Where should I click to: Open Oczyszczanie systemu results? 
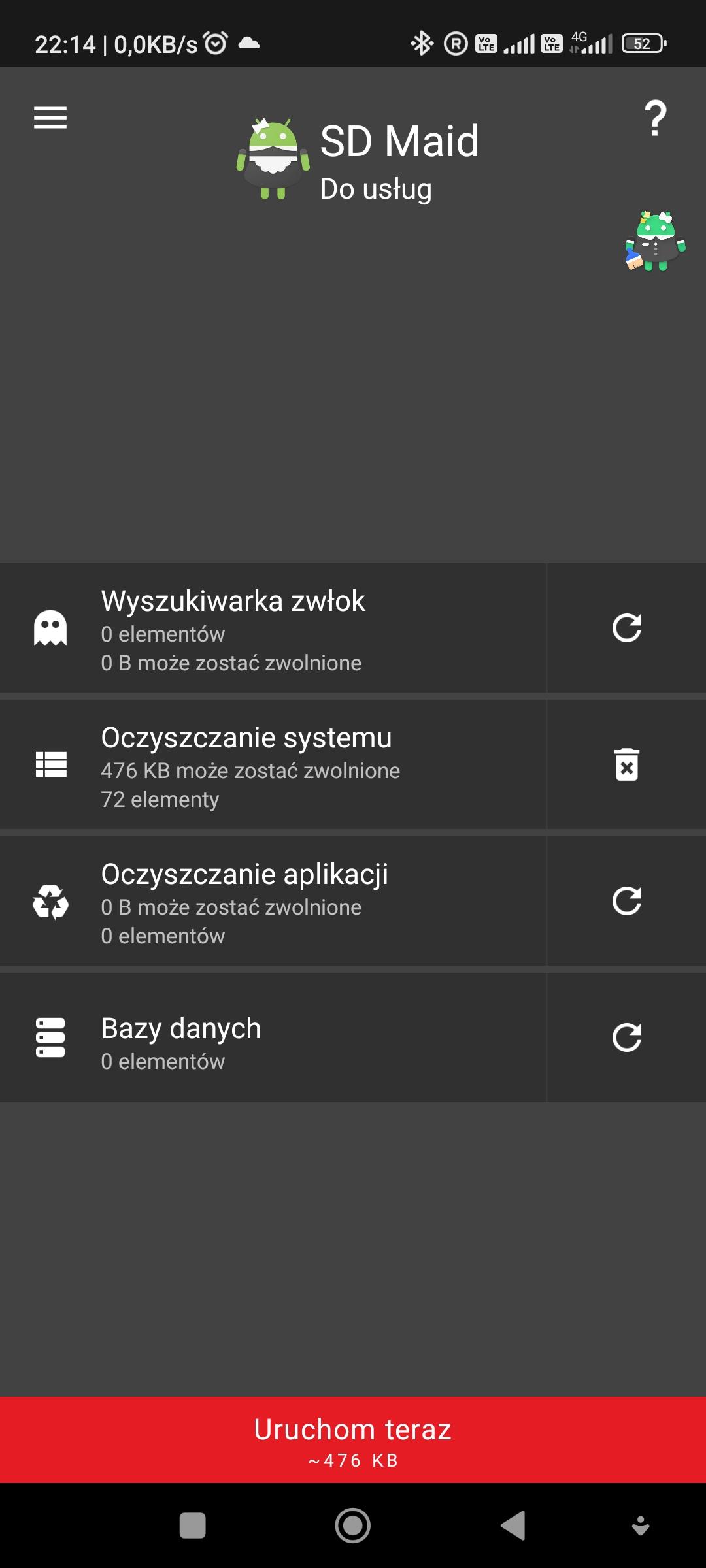[273, 764]
